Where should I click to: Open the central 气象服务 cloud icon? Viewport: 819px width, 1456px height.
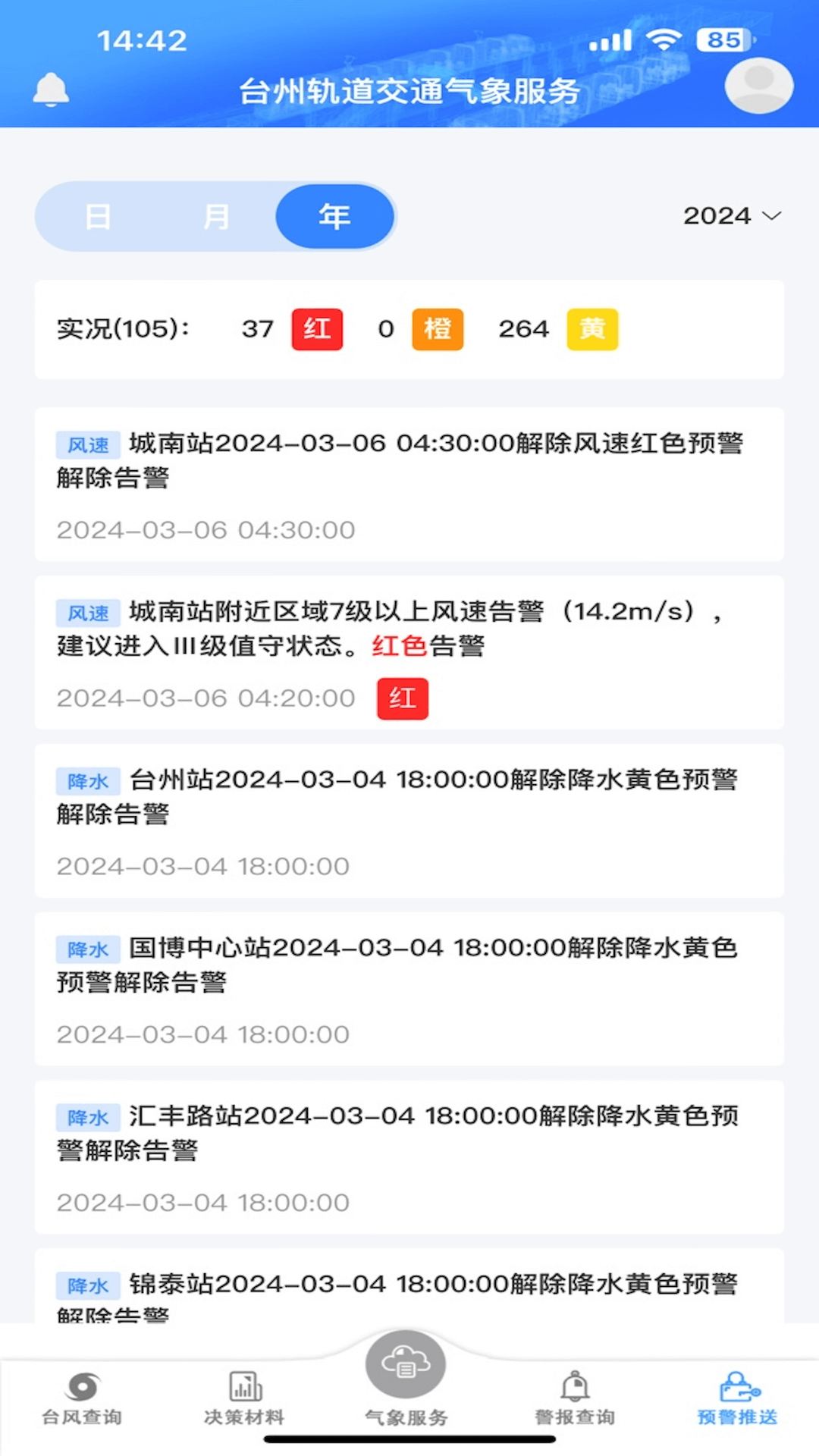click(404, 1363)
